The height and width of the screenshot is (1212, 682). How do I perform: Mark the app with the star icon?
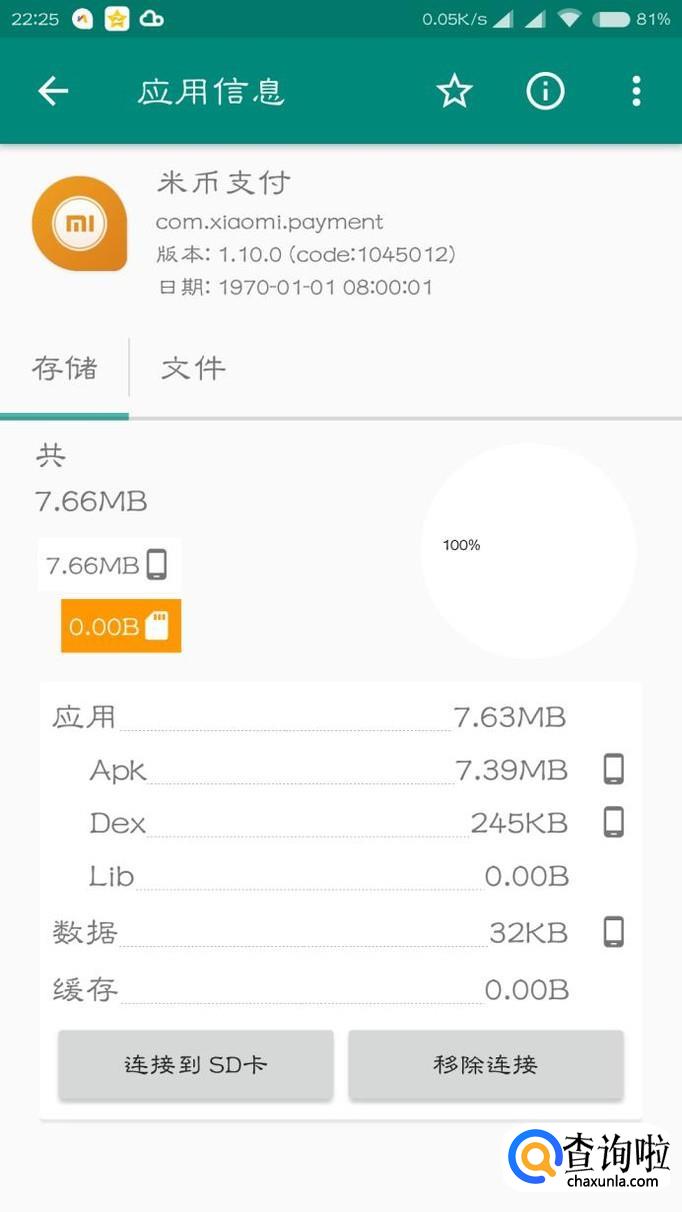[454, 91]
